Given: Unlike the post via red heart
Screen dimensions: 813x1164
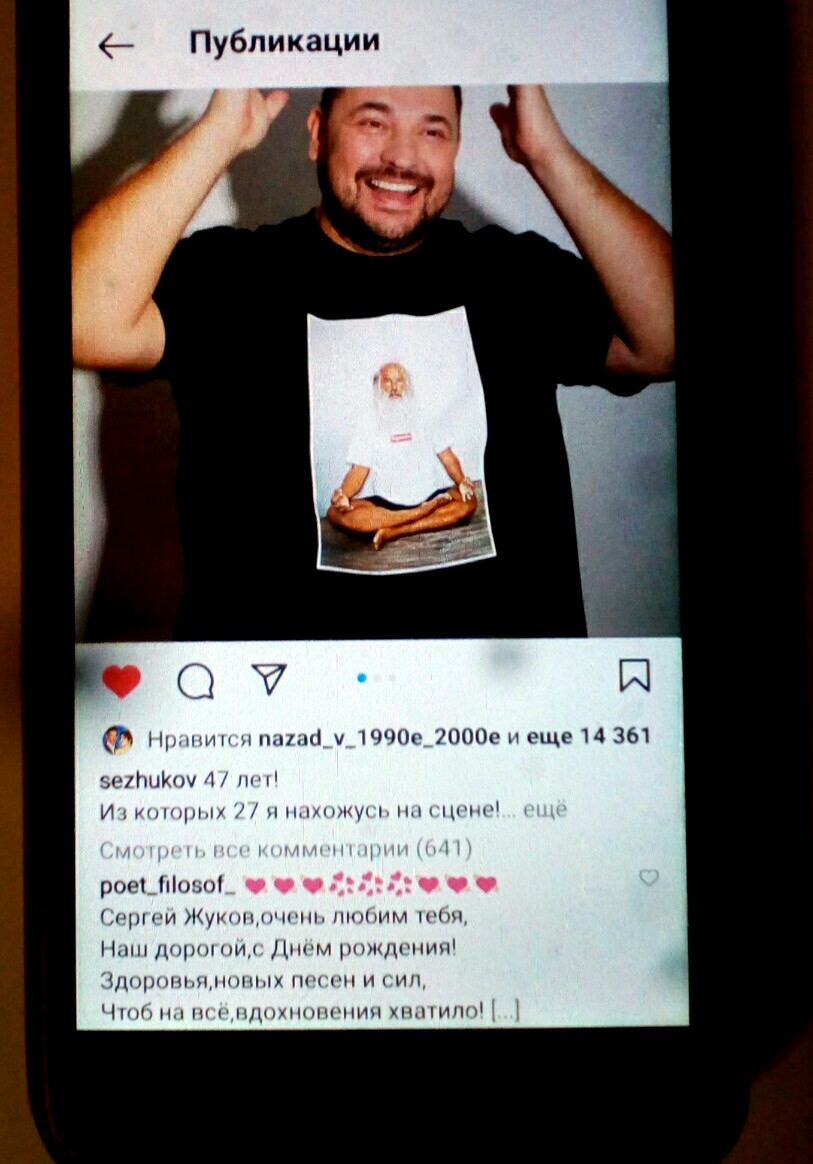Looking at the screenshot, I should point(121,681).
